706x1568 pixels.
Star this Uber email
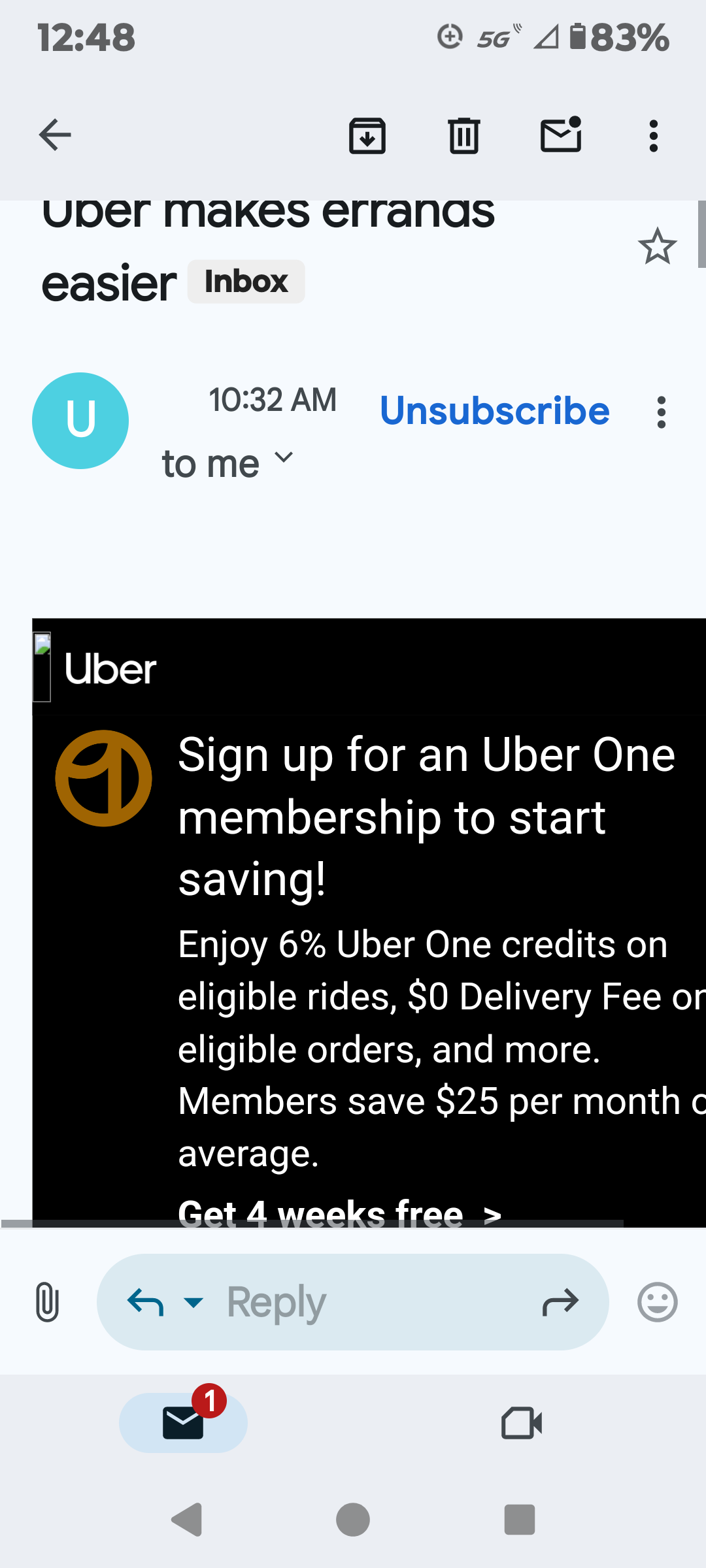click(x=657, y=247)
